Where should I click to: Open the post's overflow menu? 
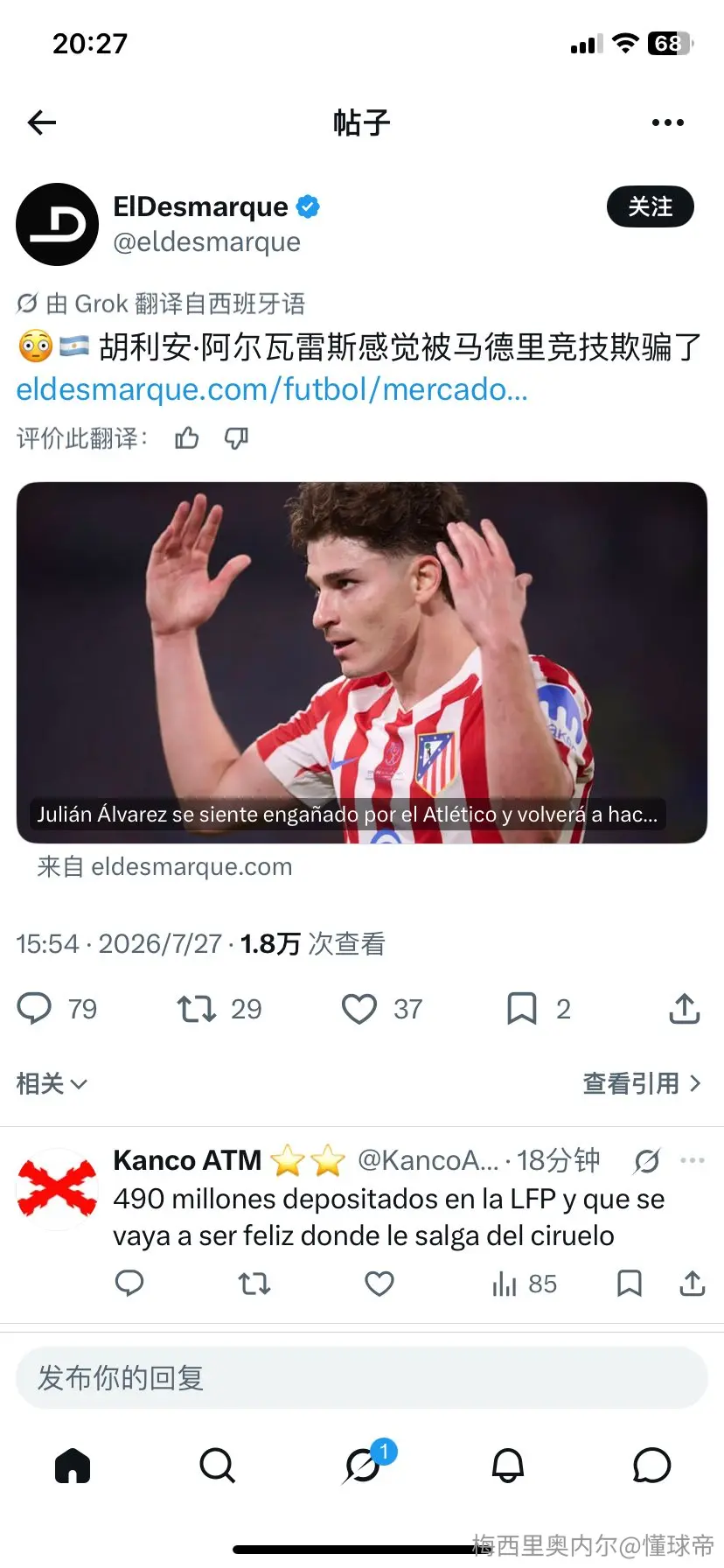pos(668,122)
